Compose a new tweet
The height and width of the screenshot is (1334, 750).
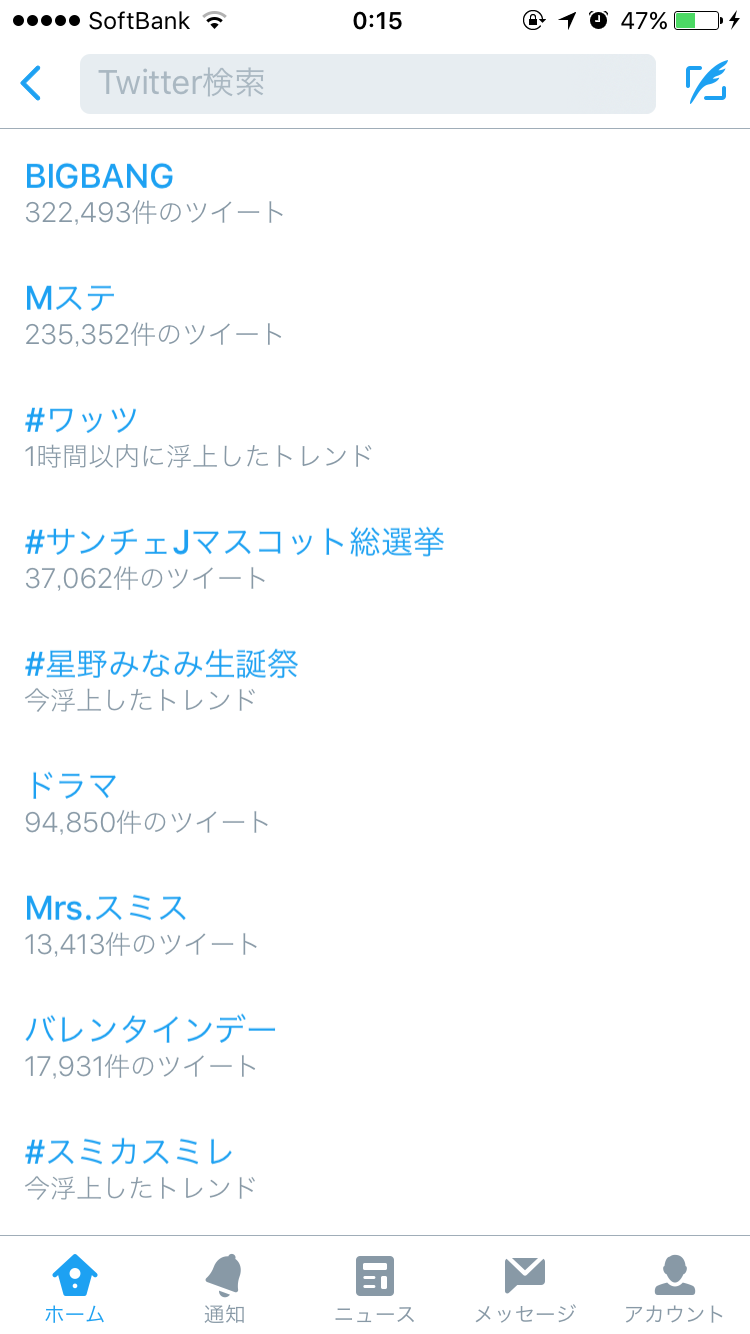[x=706, y=83]
